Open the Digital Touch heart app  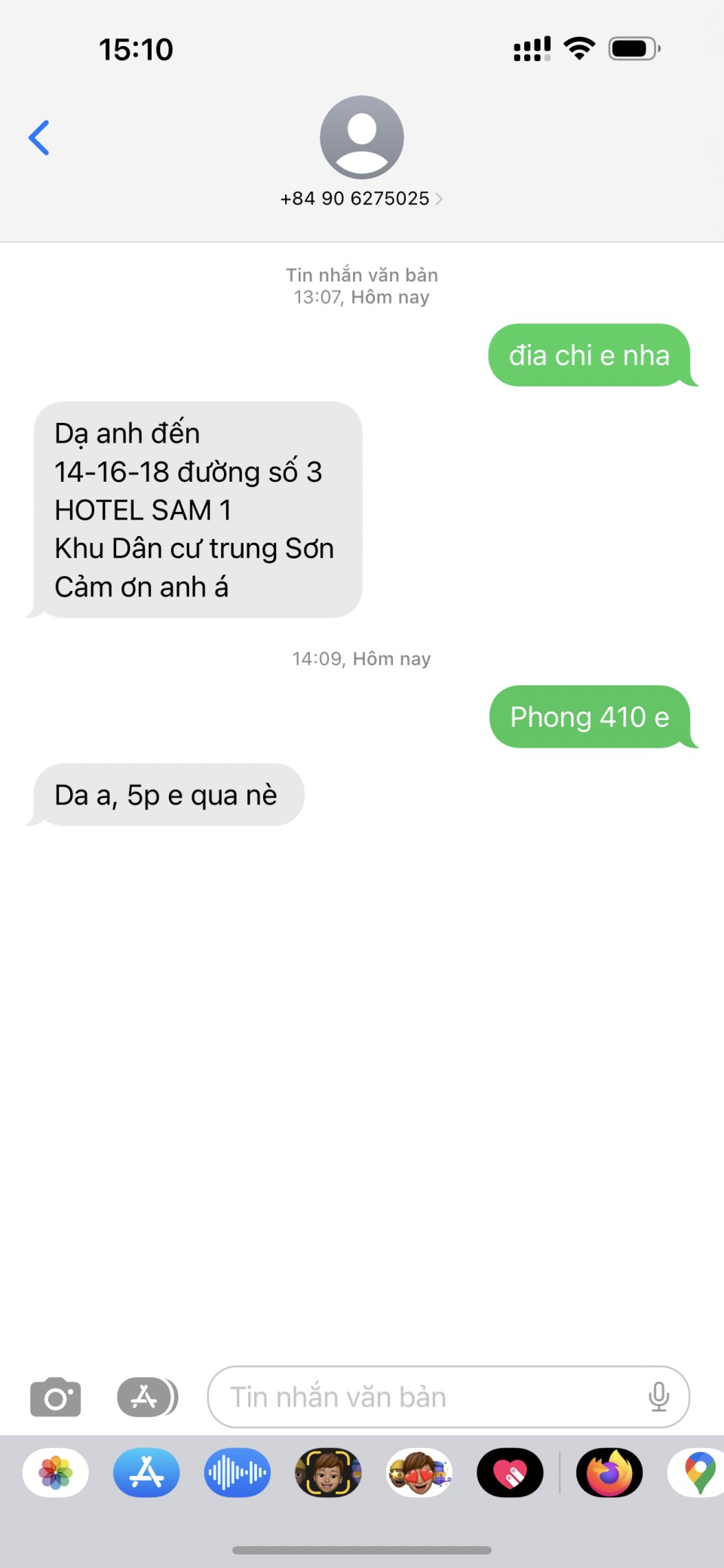[x=510, y=1472]
